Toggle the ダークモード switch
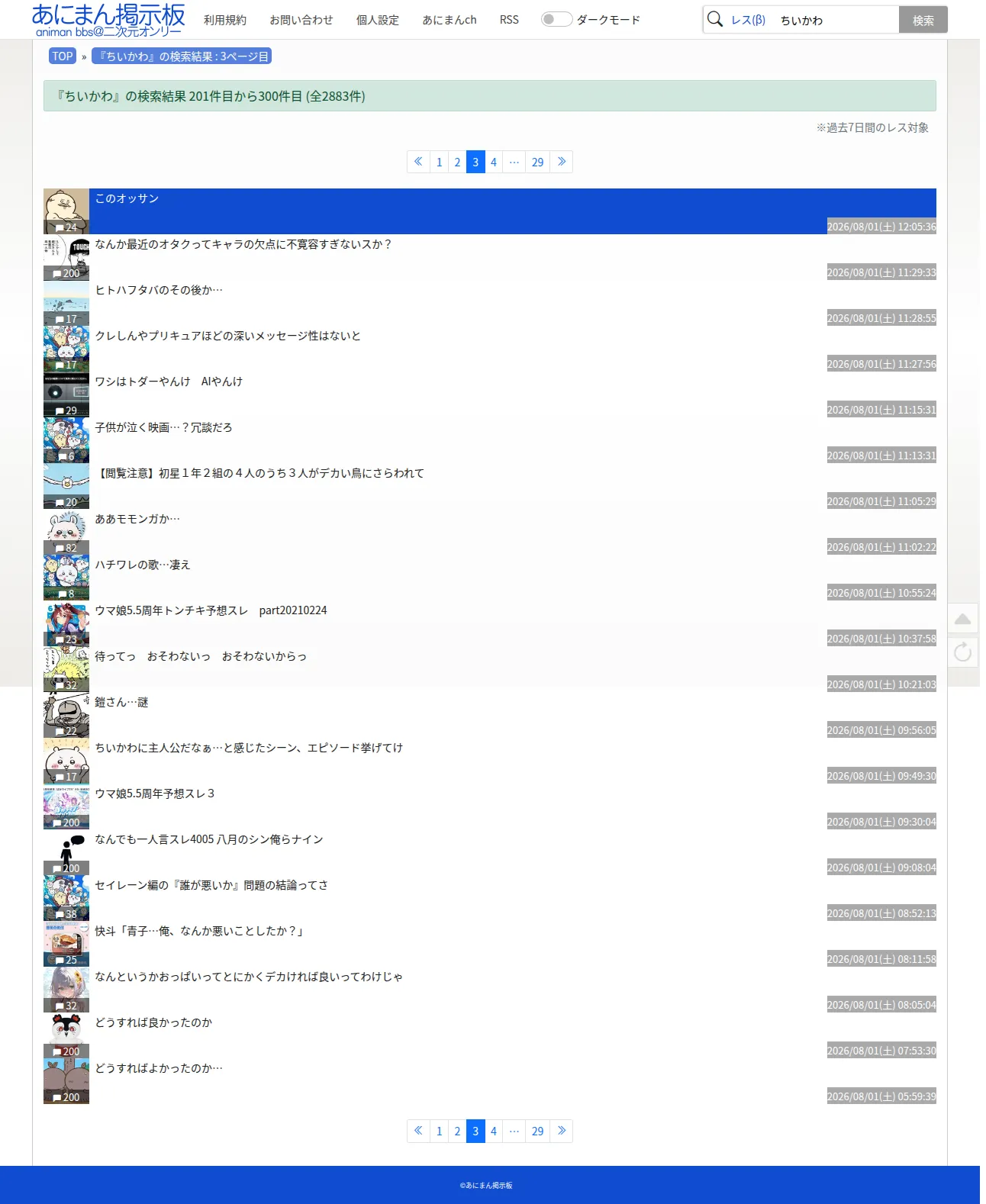 (x=556, y=20)
